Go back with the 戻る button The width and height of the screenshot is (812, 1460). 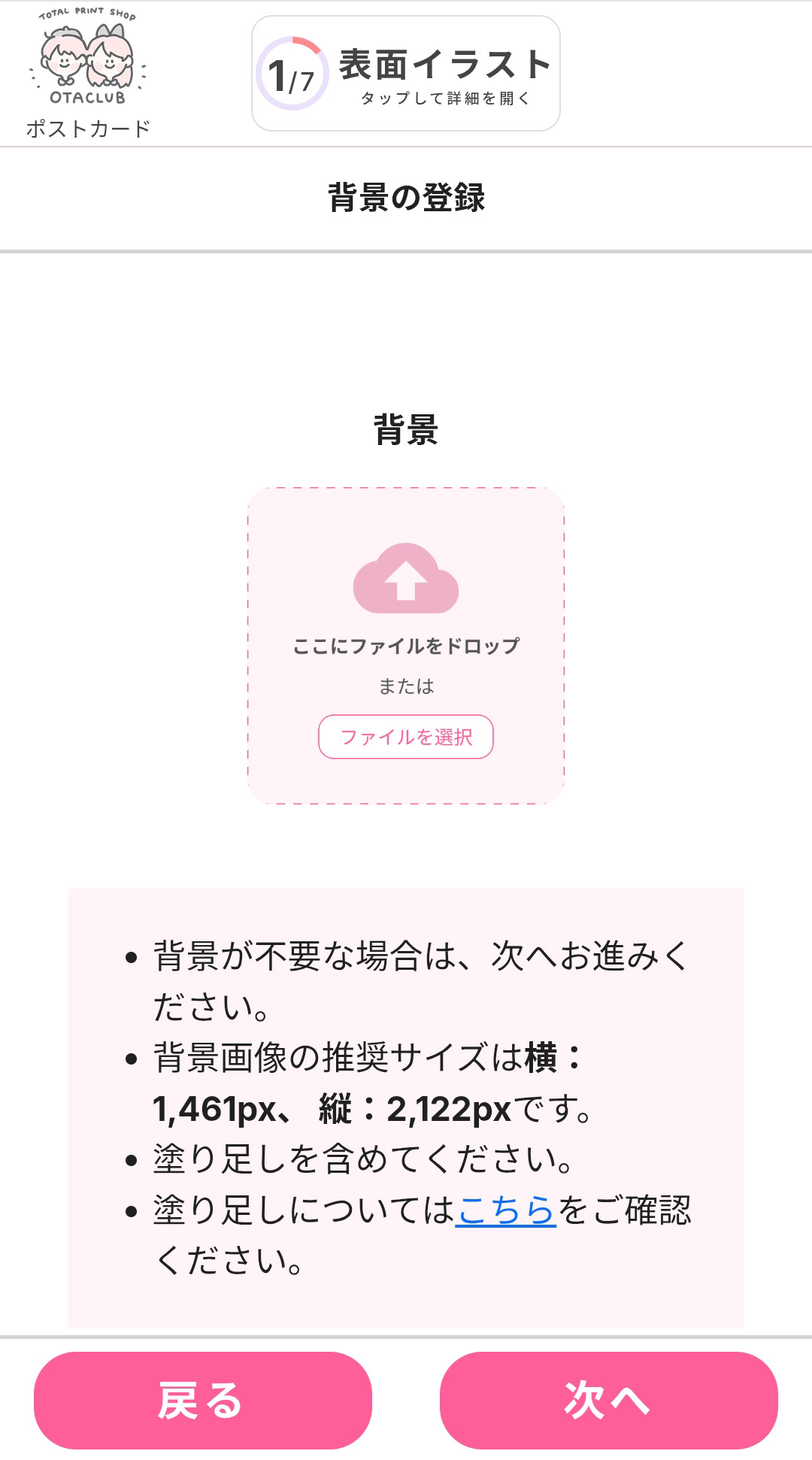pos(203,1400)
